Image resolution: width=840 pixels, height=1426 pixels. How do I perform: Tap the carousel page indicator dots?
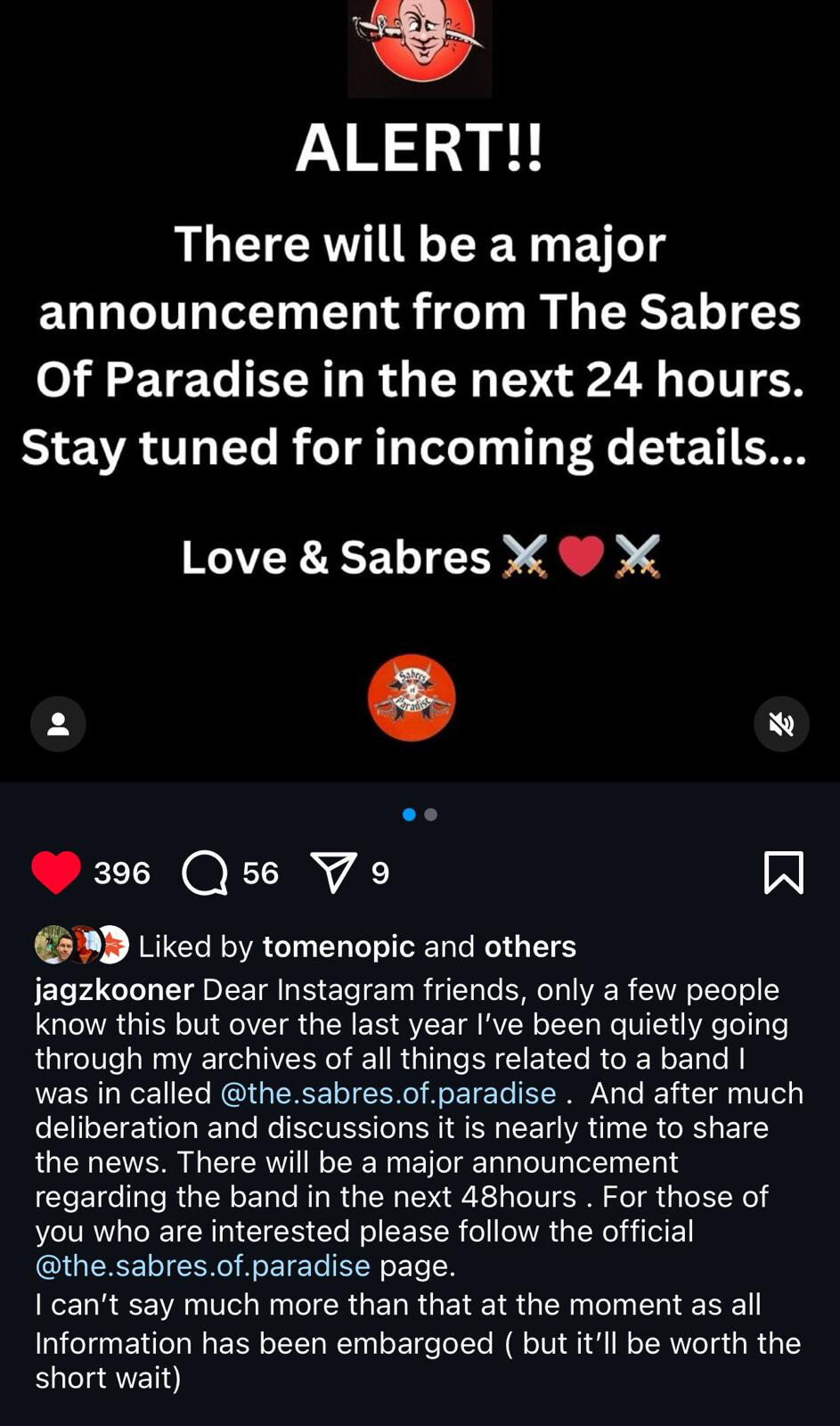click(x=420, y=815)
